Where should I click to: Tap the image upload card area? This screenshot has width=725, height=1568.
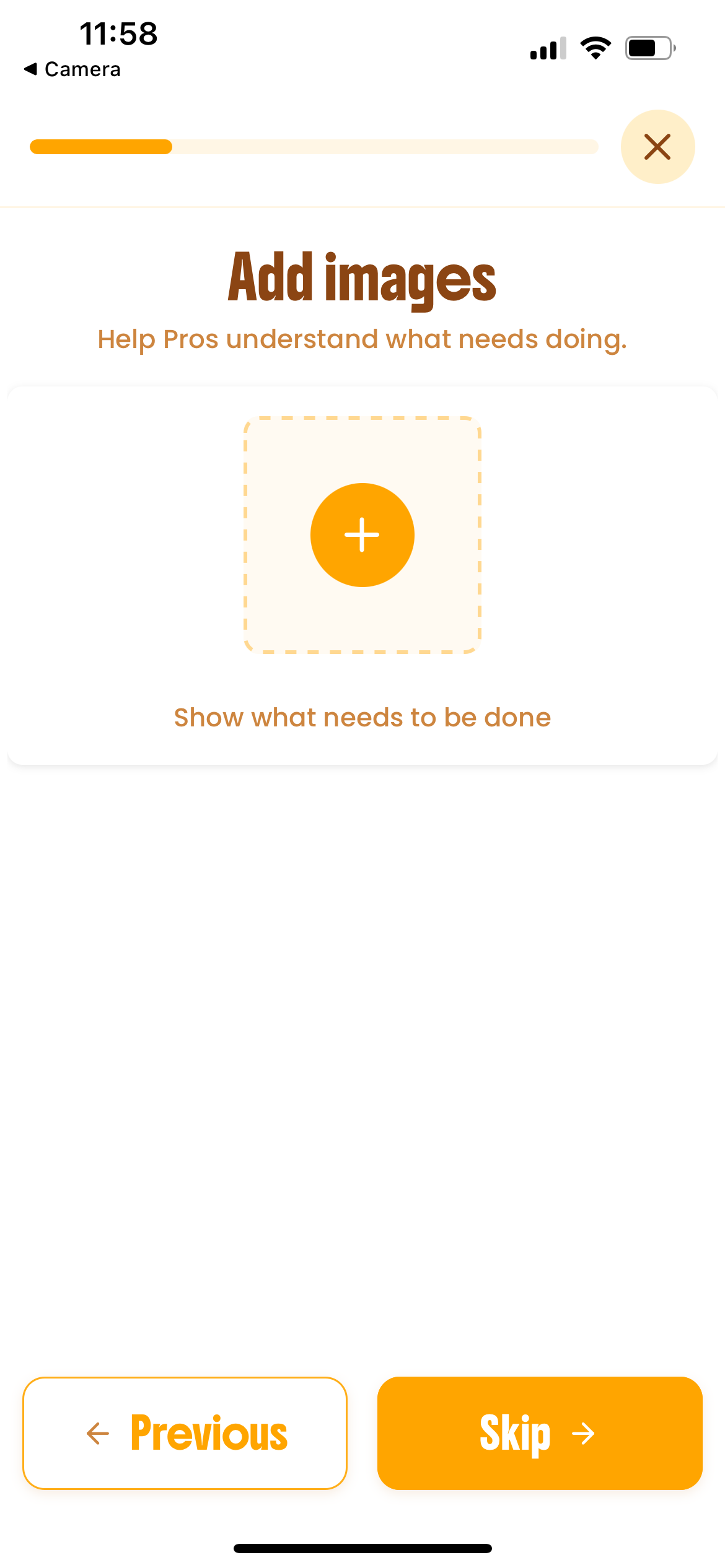coord(362,576)
